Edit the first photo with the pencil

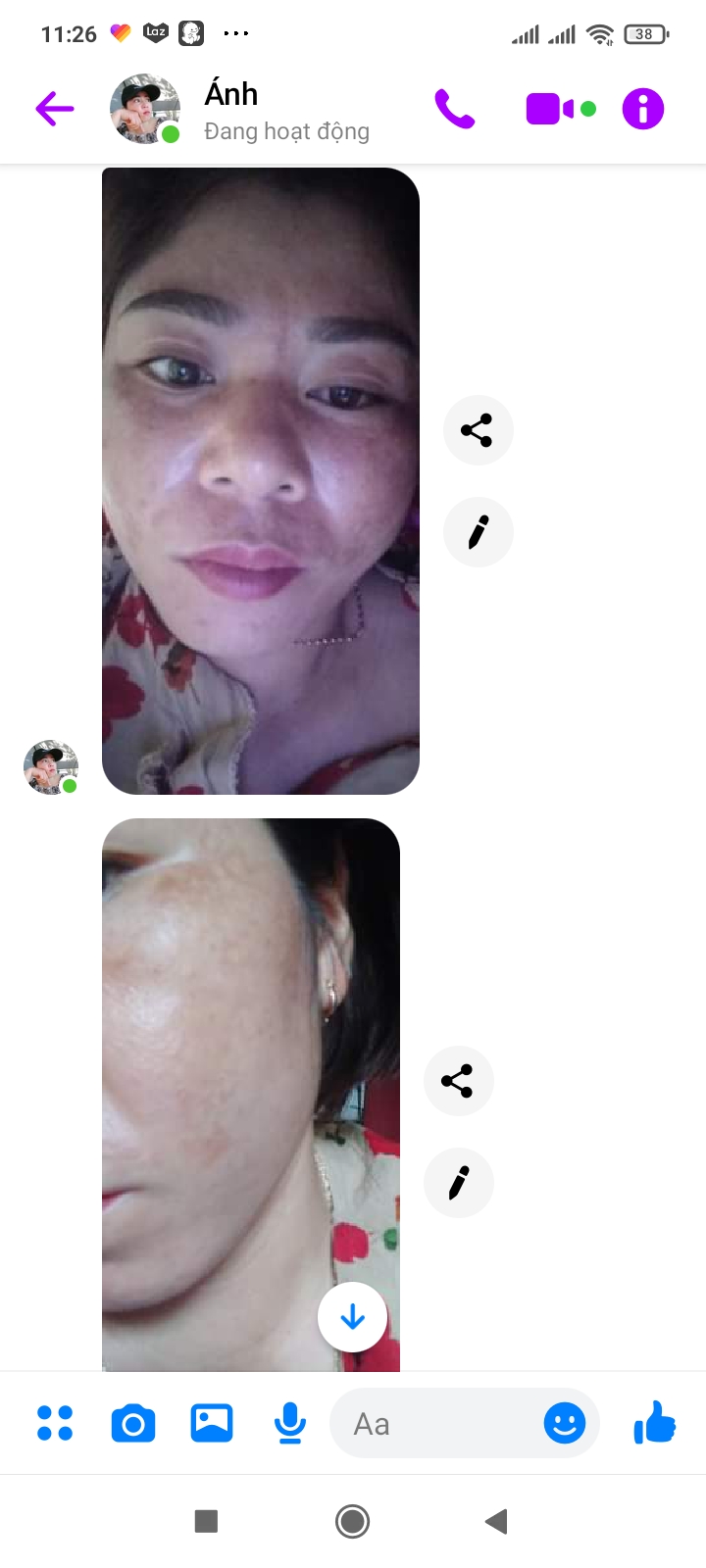[478, 532]
